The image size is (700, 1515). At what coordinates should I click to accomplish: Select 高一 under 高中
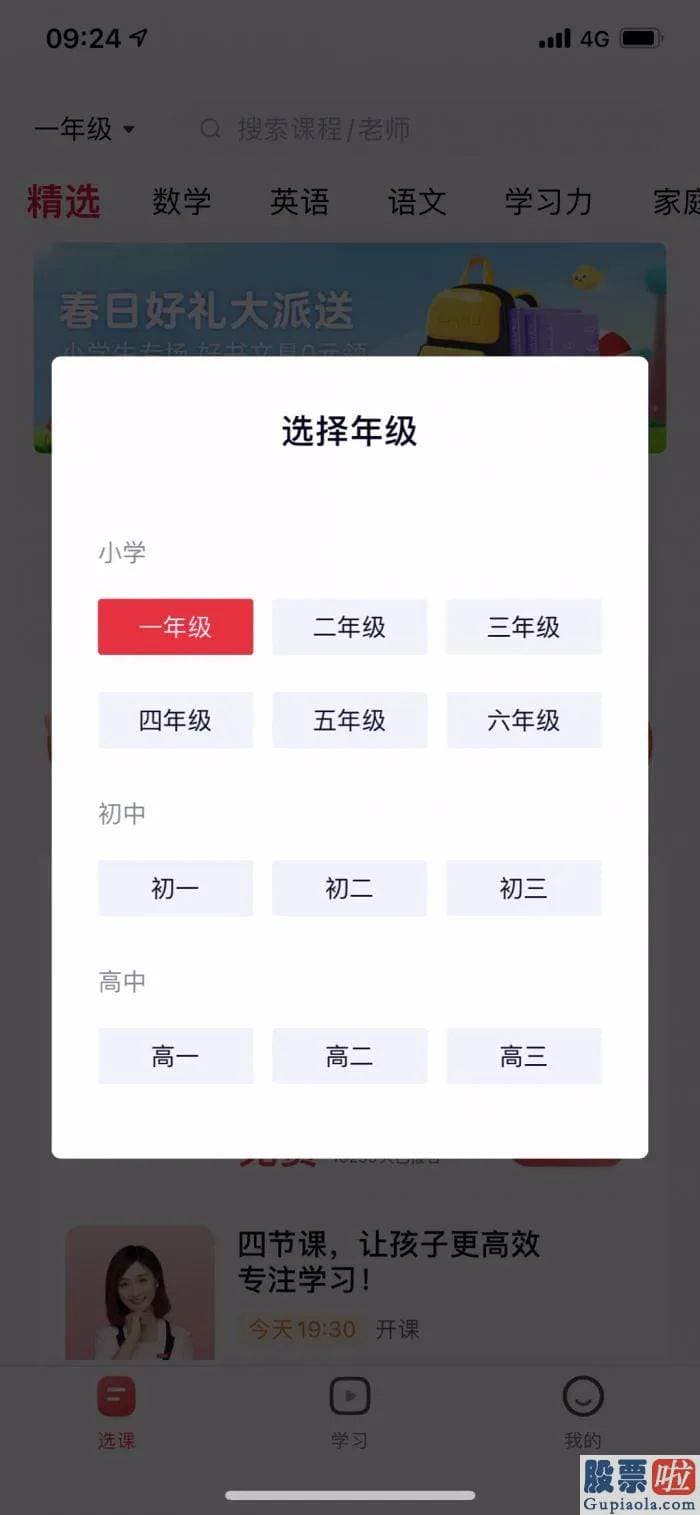pyautogui.click(x=175, y=1056)
